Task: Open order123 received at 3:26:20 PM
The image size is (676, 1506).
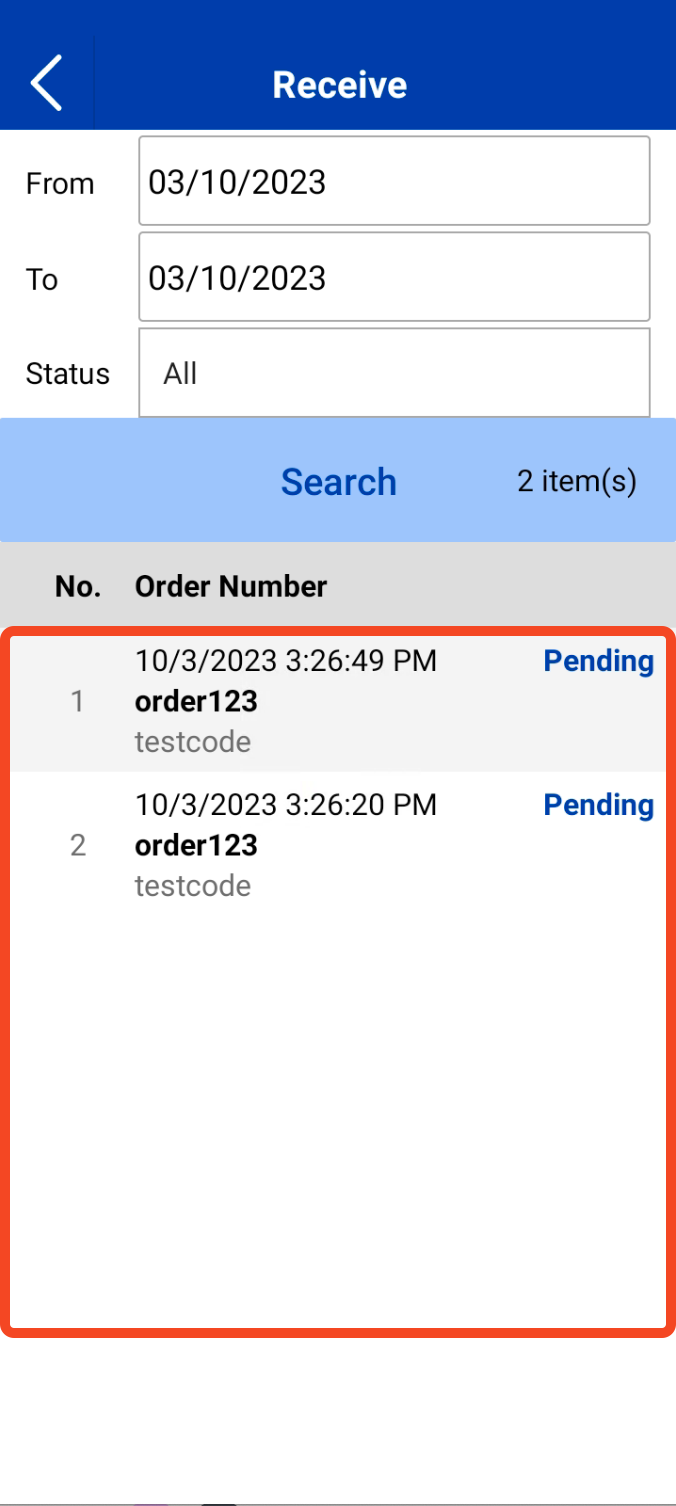Action: click(338, 845)
